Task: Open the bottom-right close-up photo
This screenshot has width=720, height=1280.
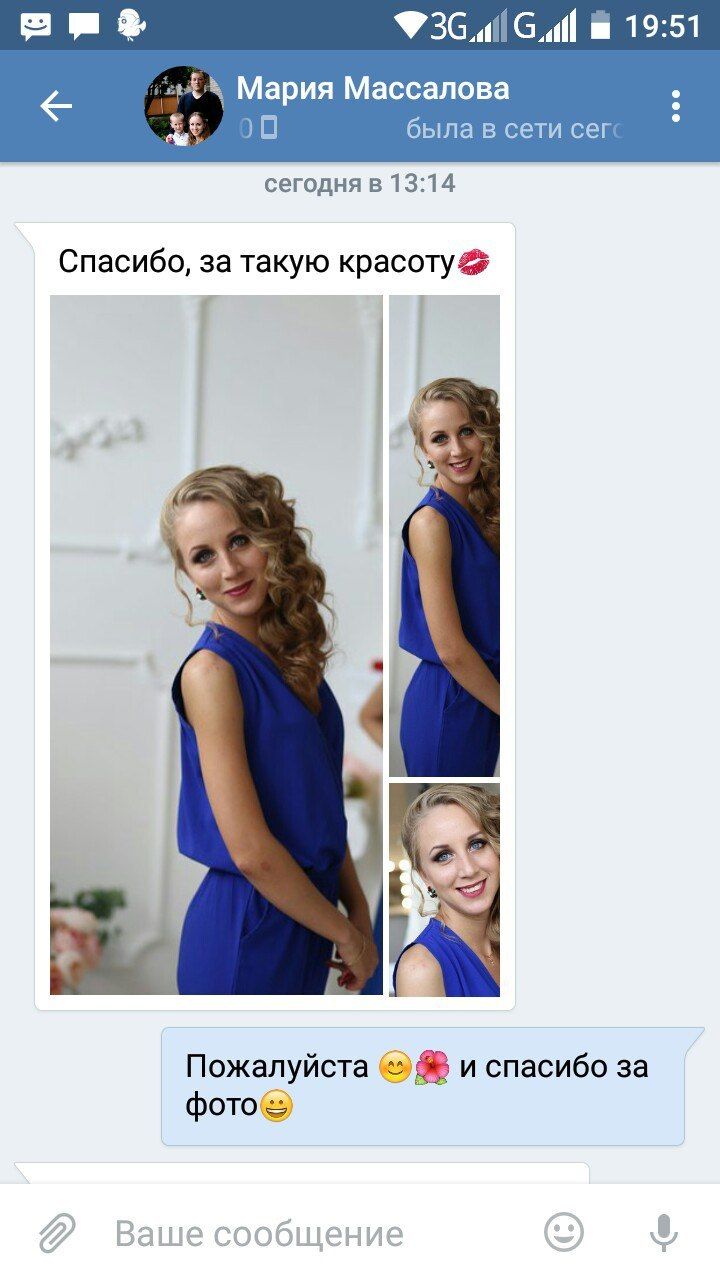Action: (x=444, y=889)
